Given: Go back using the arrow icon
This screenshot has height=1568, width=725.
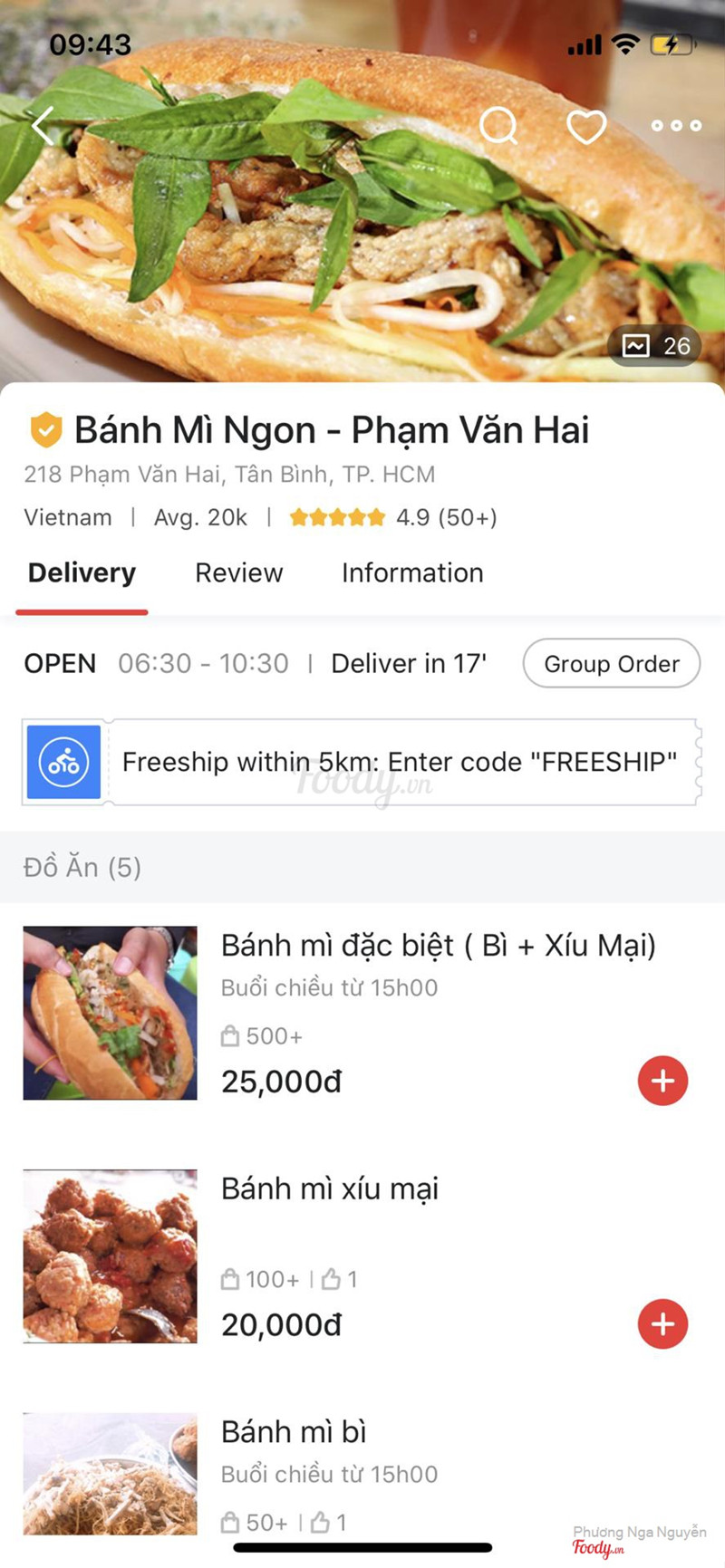Looking at the screenshot, I should [x=43, y=126].
